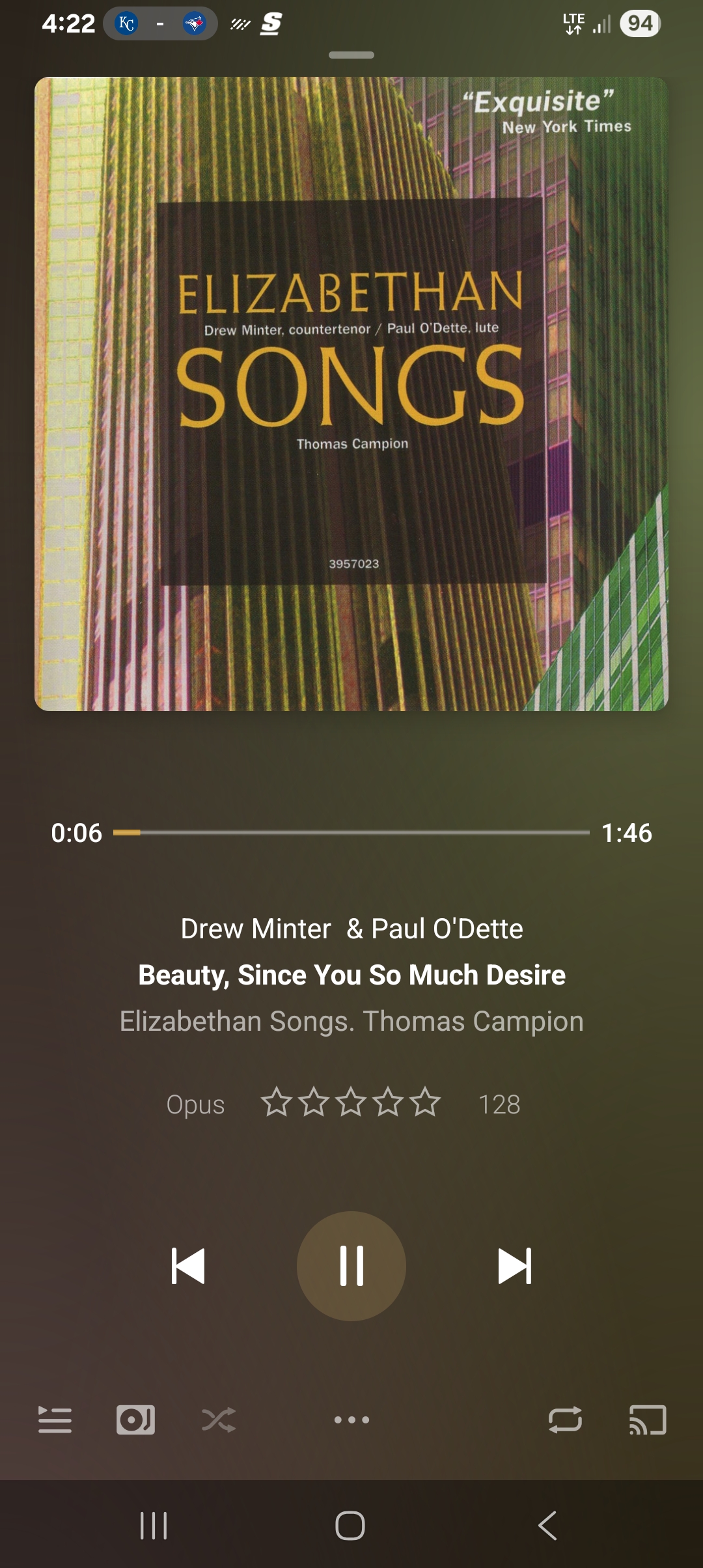Screen dimensions: 703x1568
Task: Open the recent apps overview
Action: pyautogui.click(x=154, y=1525)
